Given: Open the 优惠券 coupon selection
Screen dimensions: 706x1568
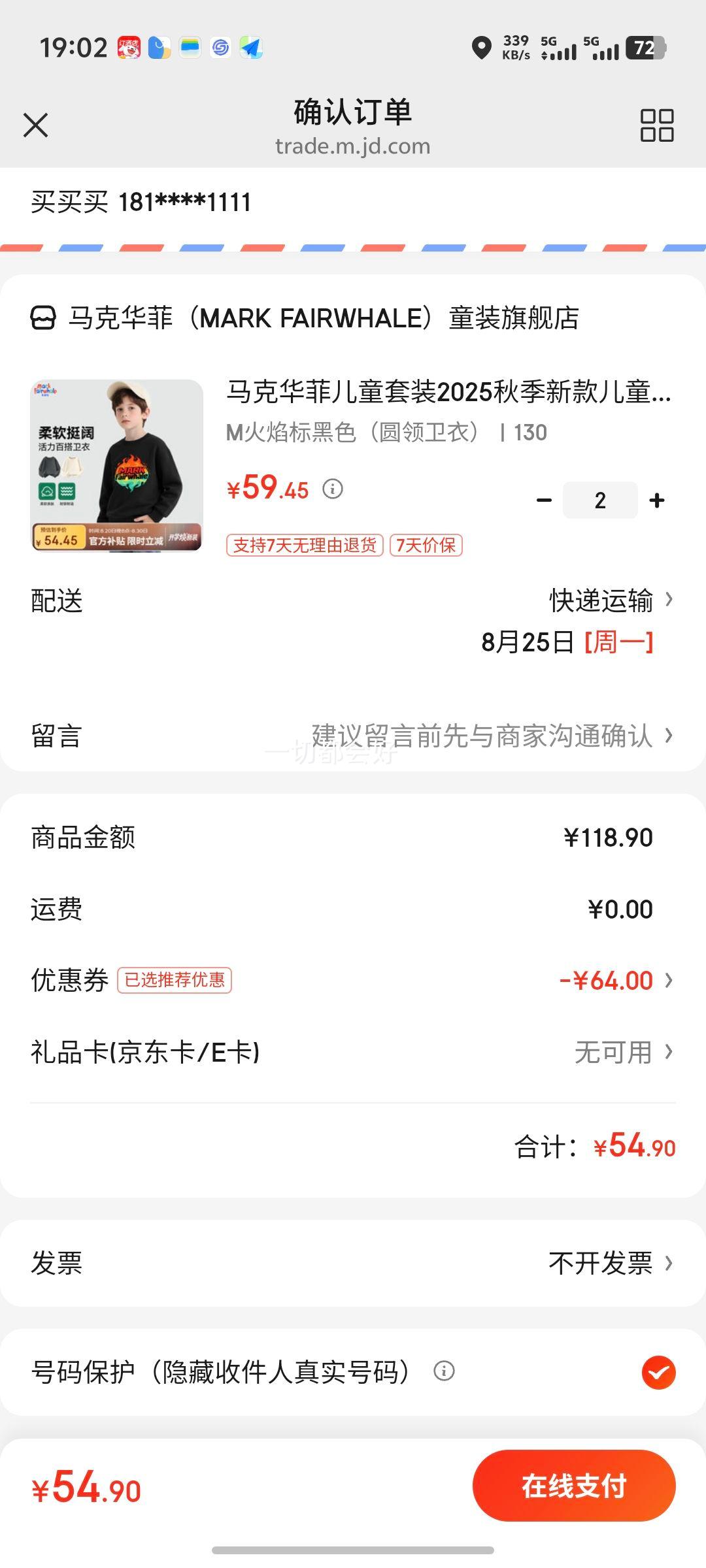Looking at the screenshot, I should point(353,980).
